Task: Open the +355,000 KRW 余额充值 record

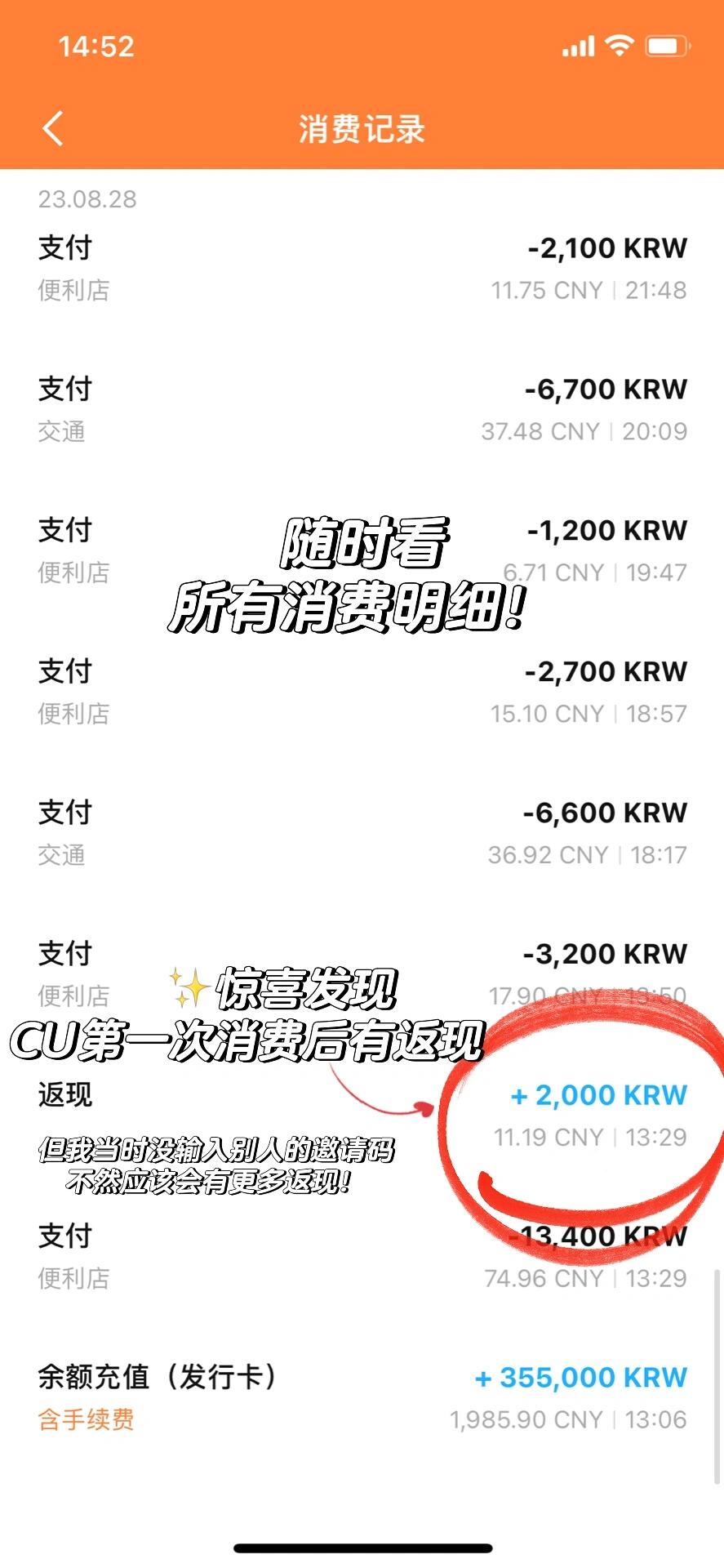Action: [362, 1397]
